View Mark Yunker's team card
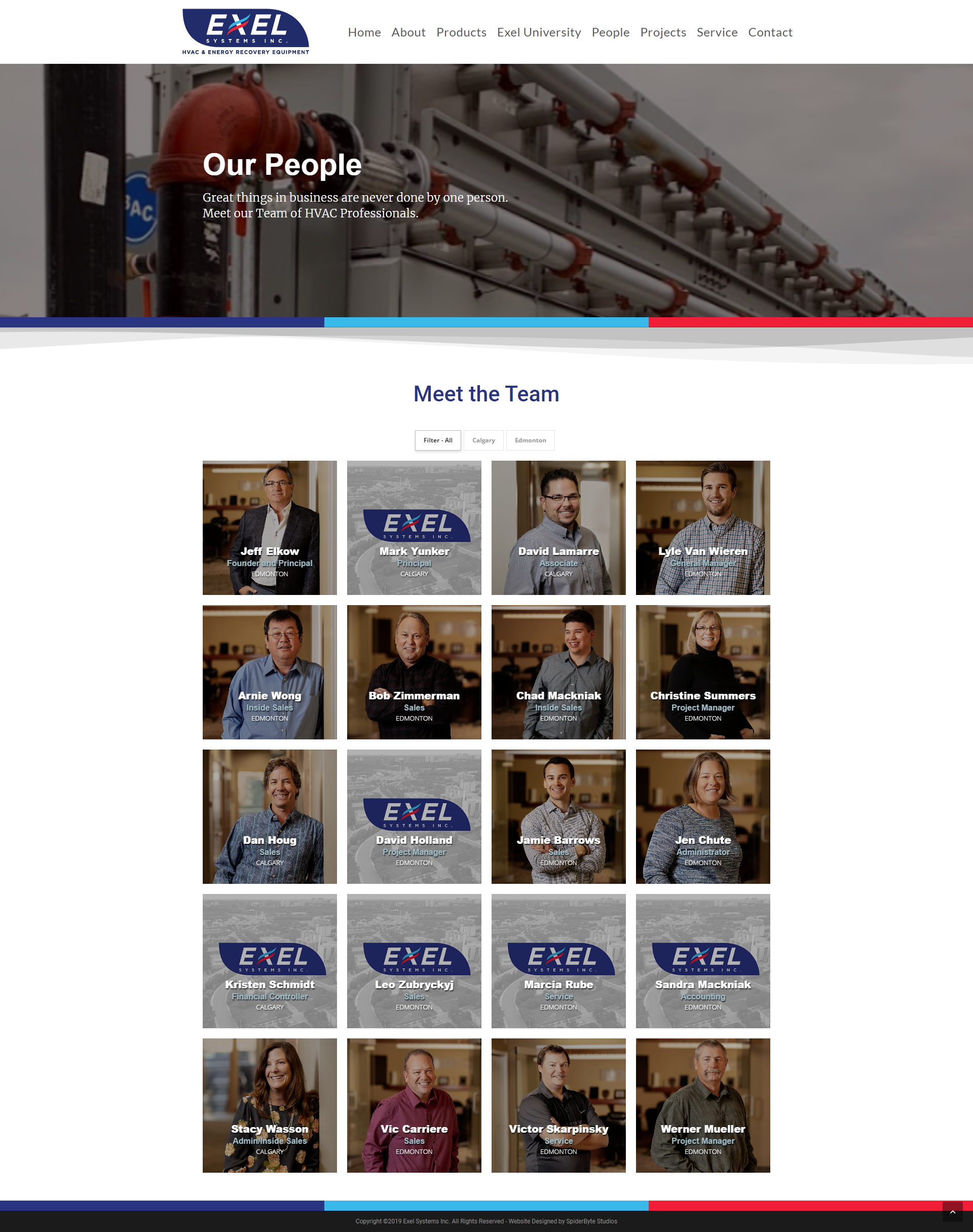Screen dimensions: 973x1232 (x=414, y=528)
